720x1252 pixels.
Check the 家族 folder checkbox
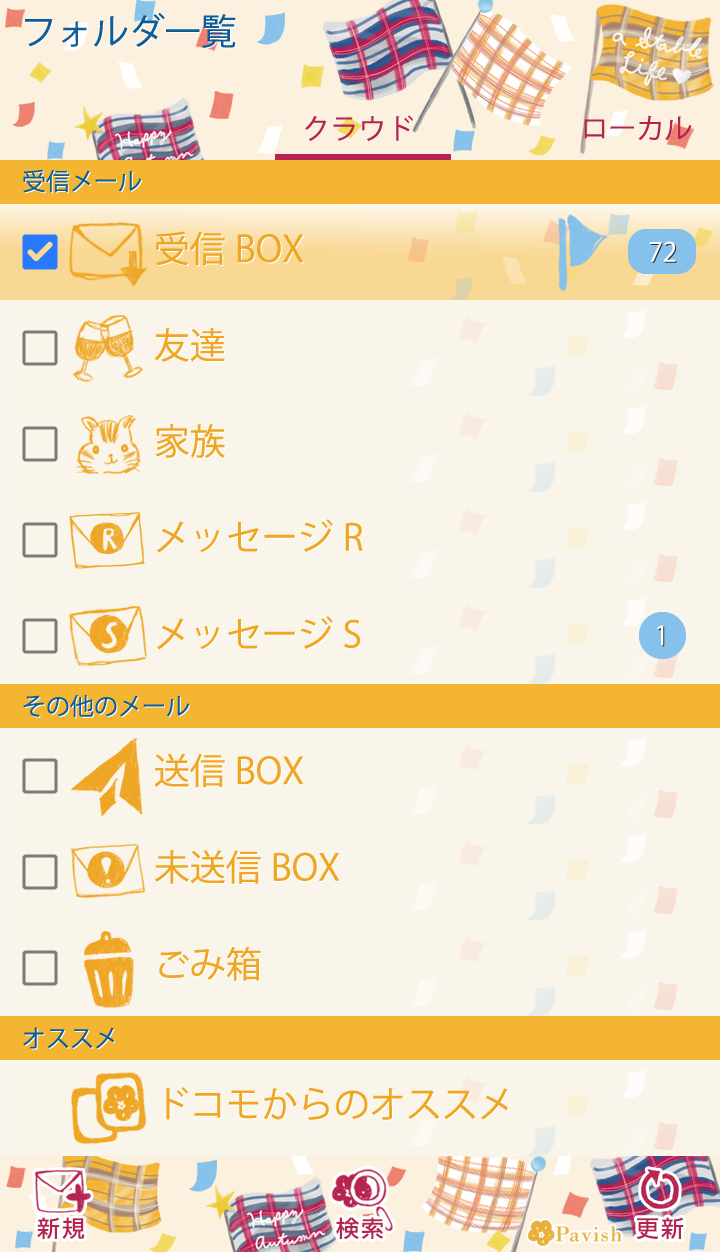click(x=40, y=444)
